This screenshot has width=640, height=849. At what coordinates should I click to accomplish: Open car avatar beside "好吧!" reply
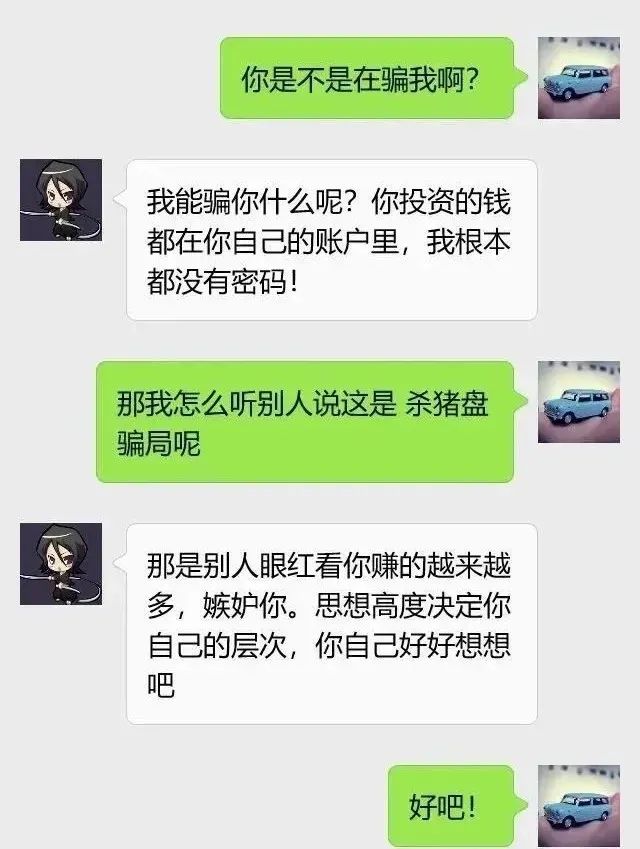click(x=579, y=805)
